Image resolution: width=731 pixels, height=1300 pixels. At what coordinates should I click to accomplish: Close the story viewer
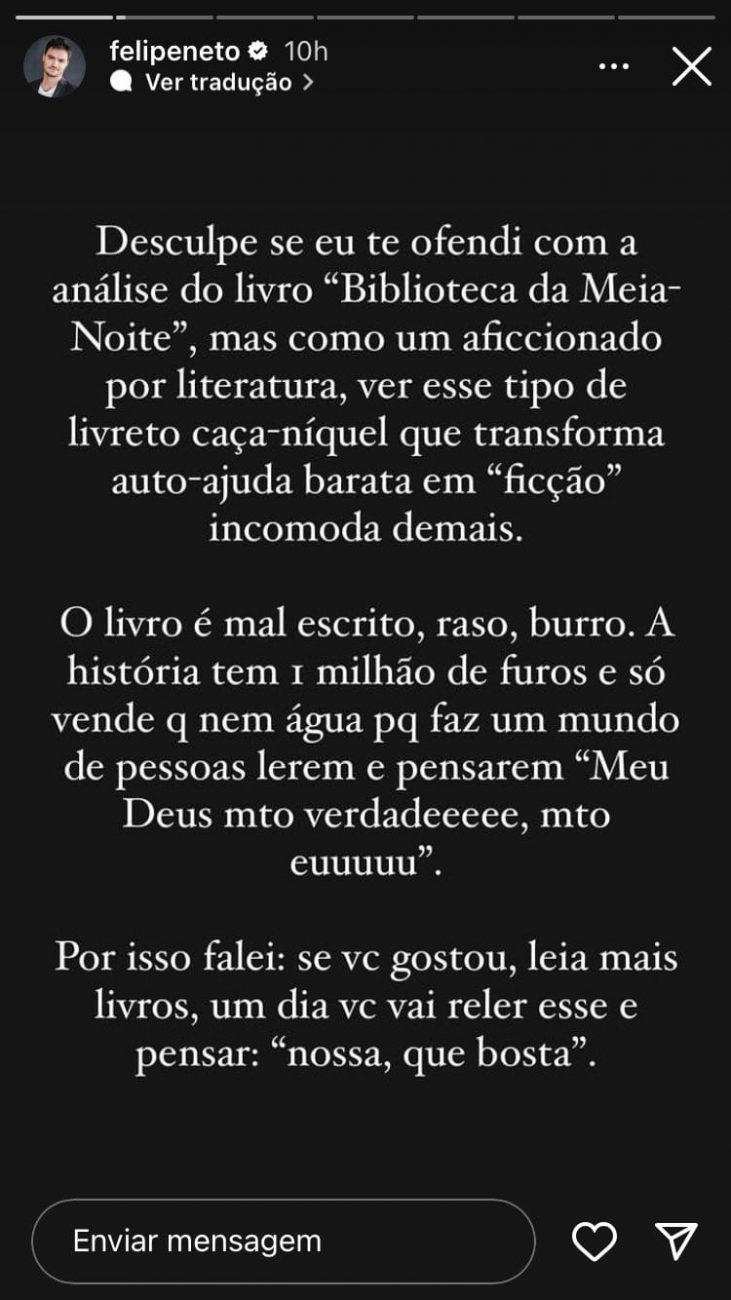coord(691,66)
